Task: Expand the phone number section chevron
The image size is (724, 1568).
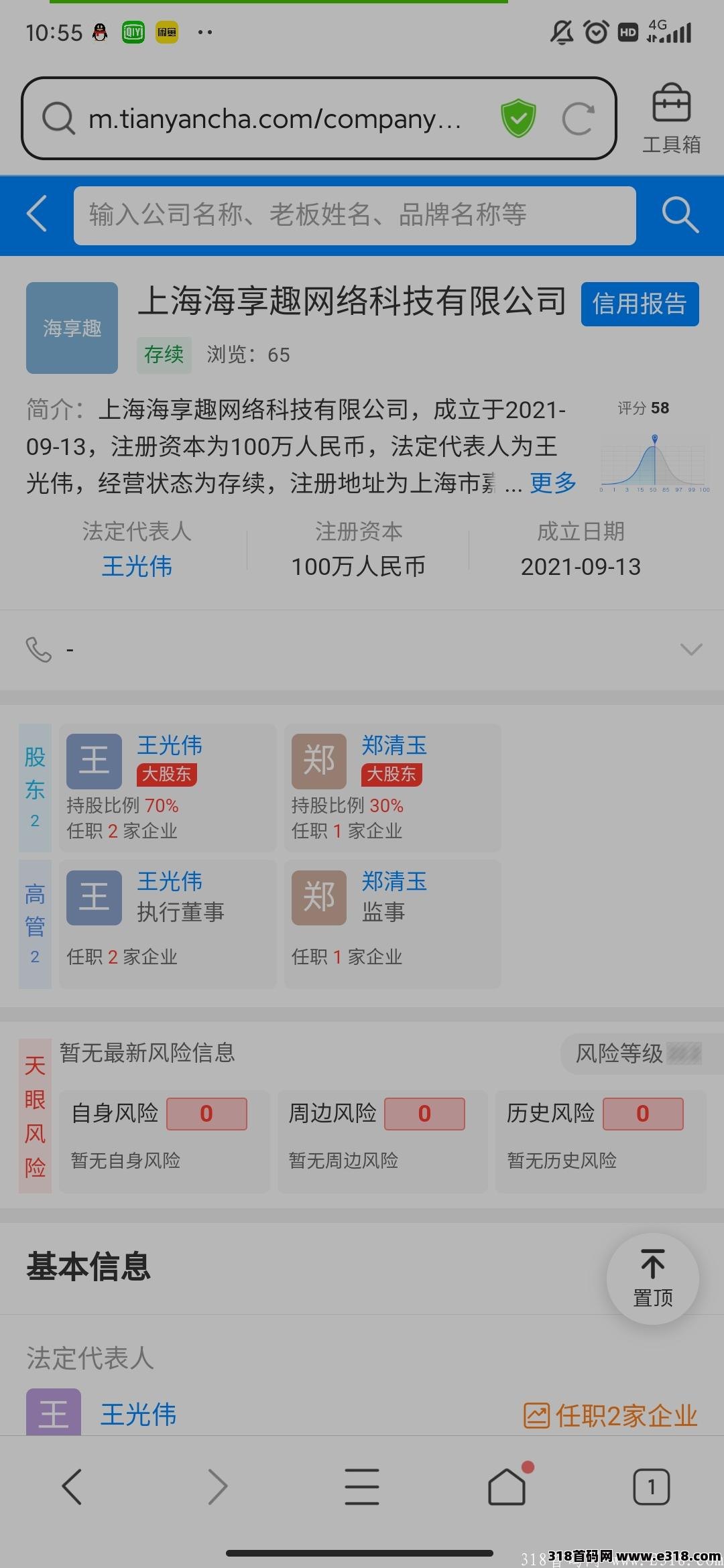Action: click(x=690, y=649)
